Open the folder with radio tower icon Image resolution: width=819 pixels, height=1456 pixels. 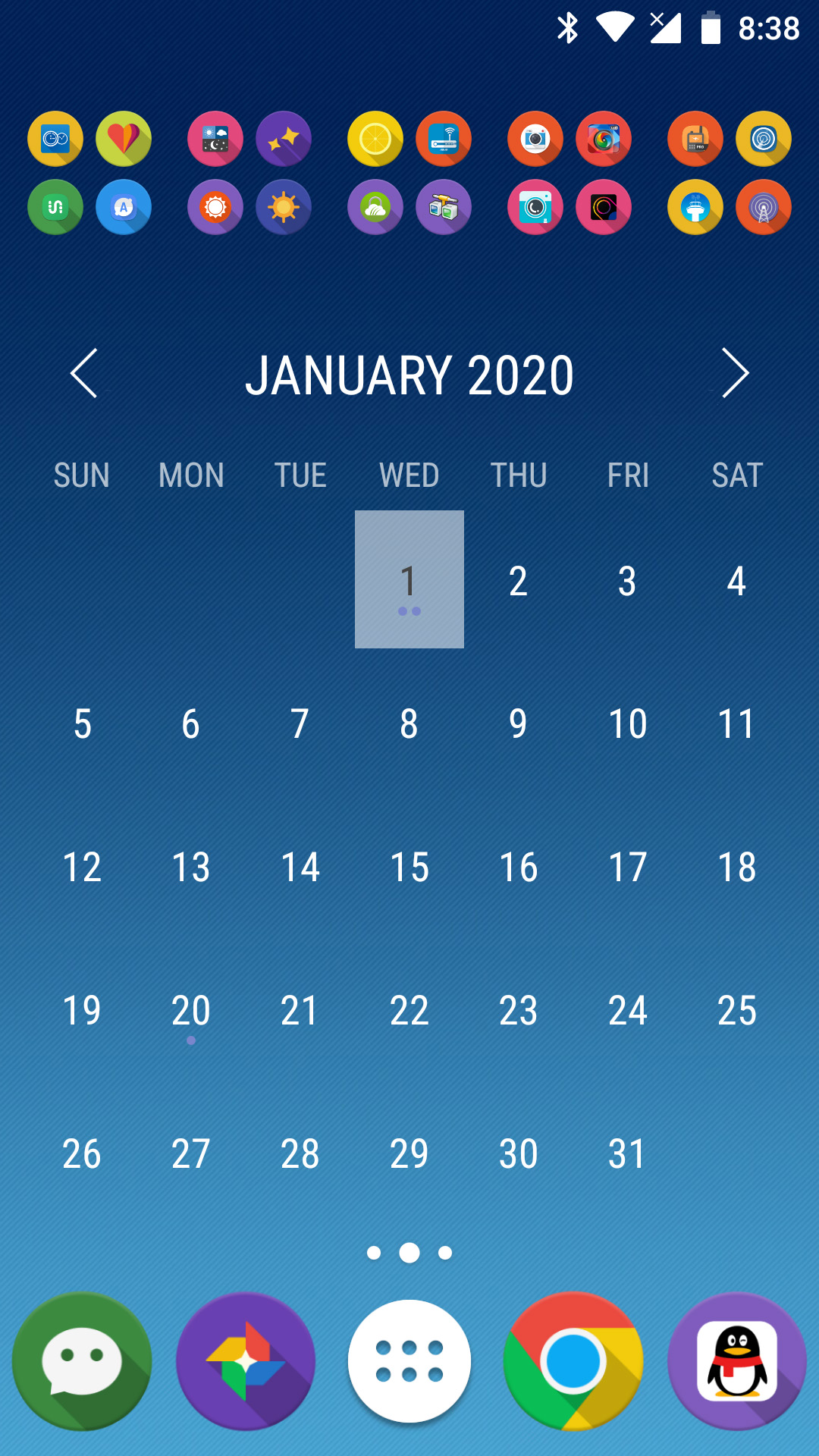pyautogui.click(x=730, y=173)
